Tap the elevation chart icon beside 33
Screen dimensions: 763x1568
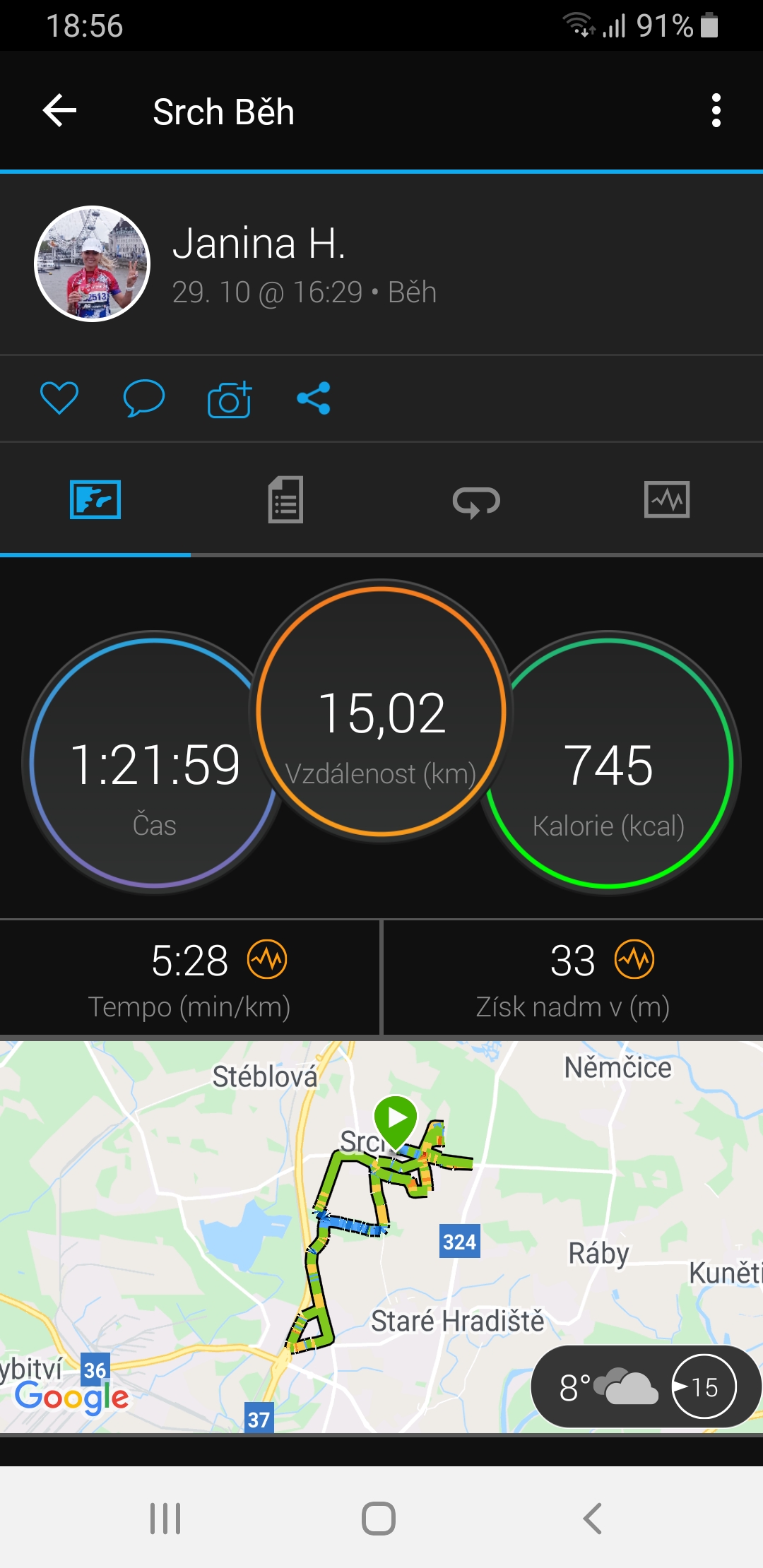coord(634,960)
